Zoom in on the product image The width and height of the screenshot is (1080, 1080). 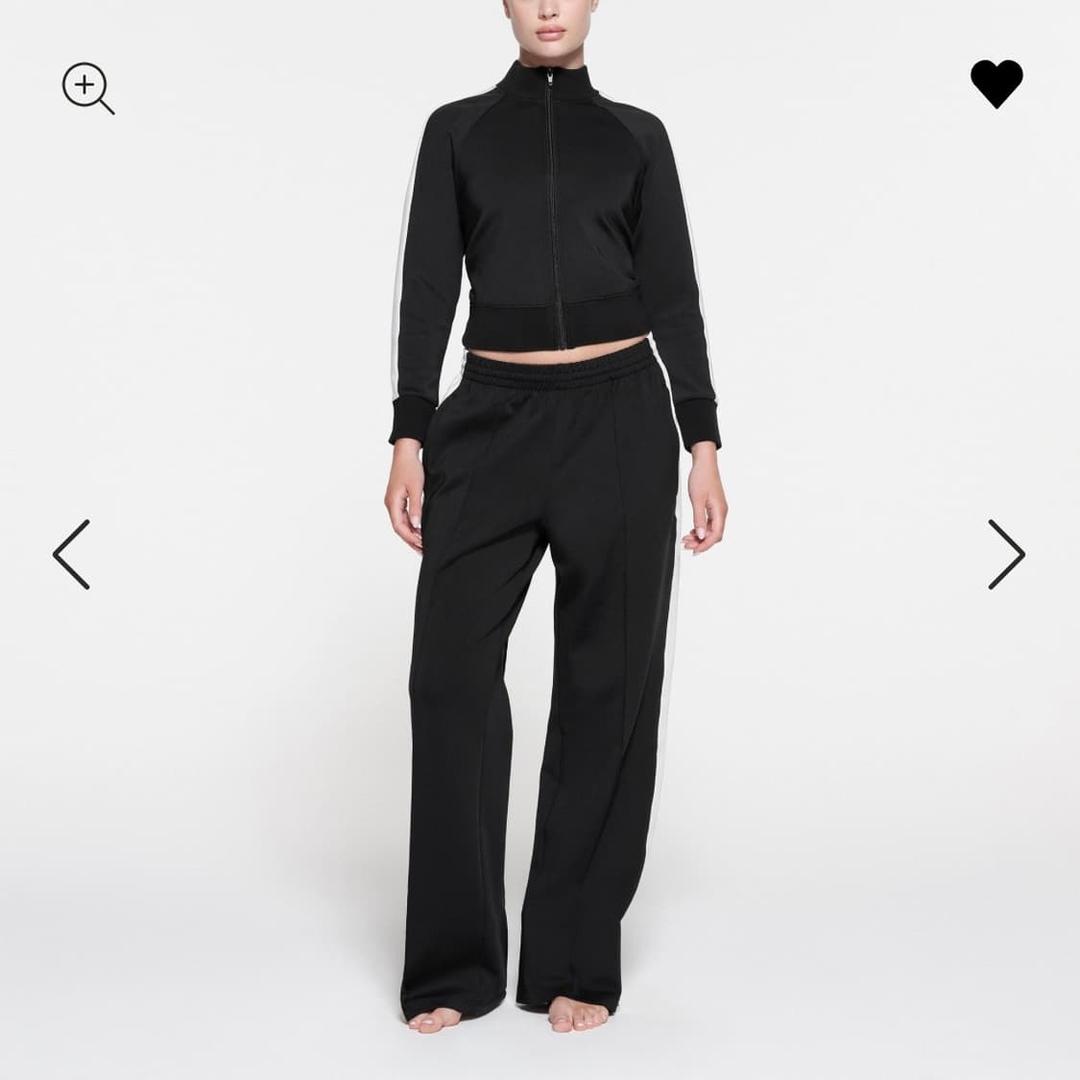coord(87,88)
